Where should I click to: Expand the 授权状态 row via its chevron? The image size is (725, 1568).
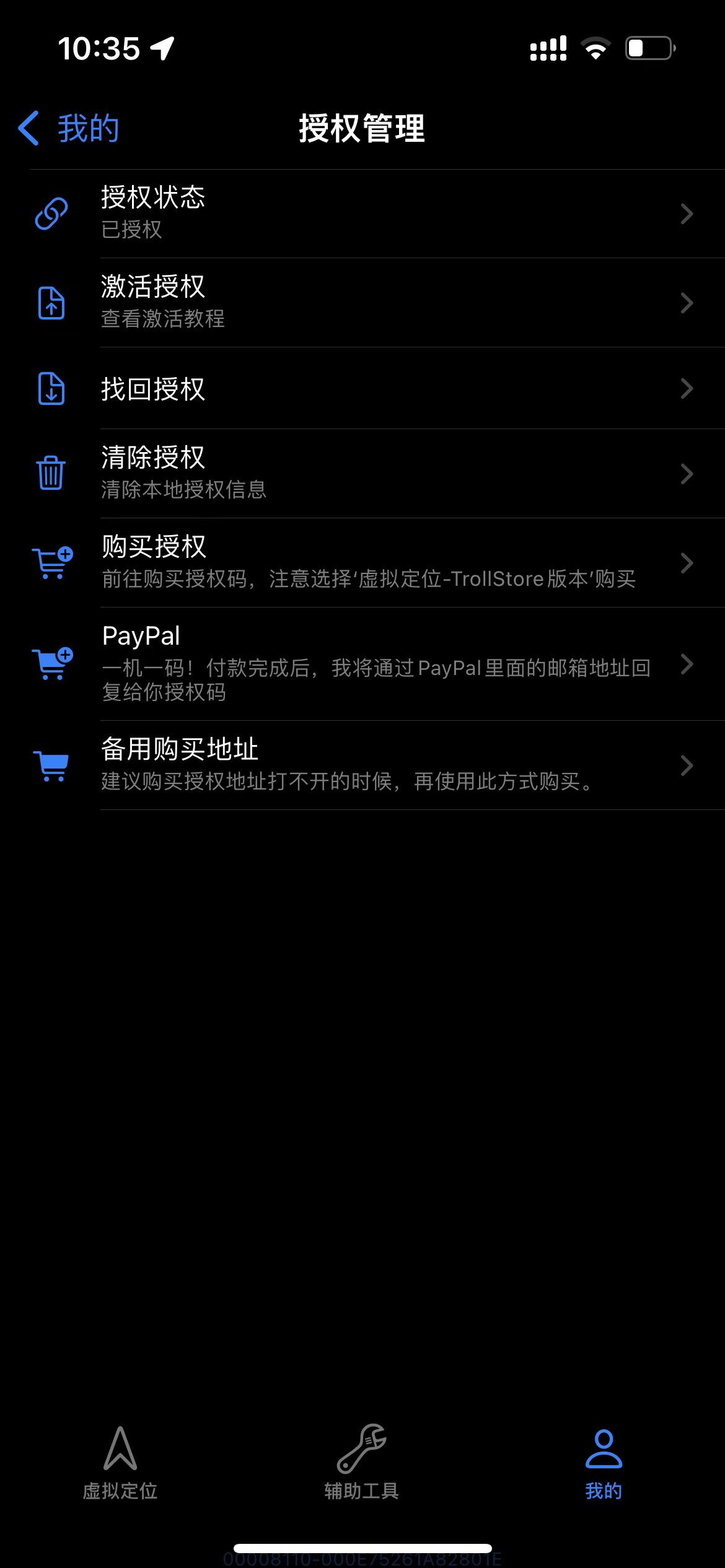point(687,214)
